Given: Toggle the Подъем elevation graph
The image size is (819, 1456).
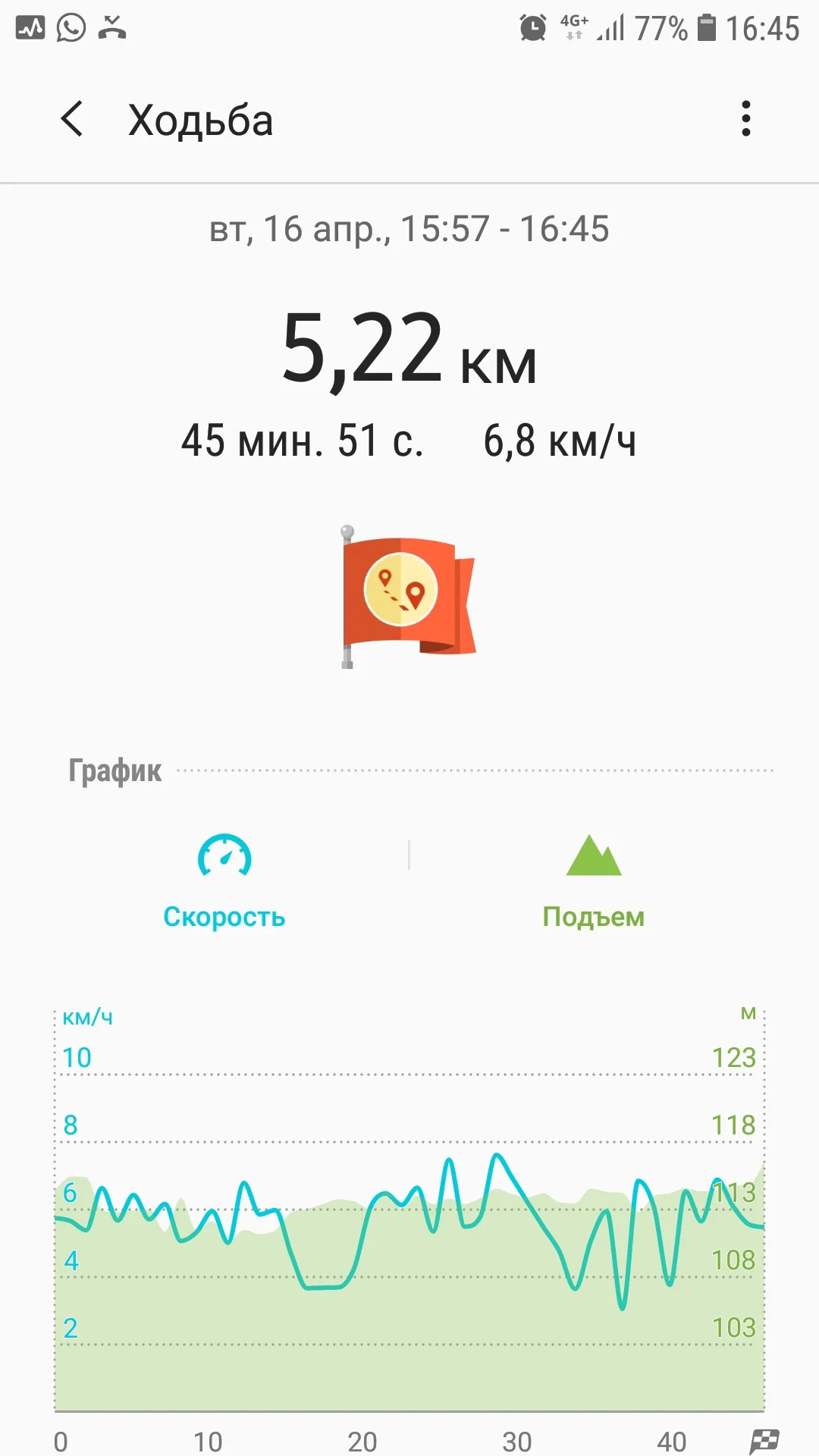Looking at the screenshot, I should point(593,881).
